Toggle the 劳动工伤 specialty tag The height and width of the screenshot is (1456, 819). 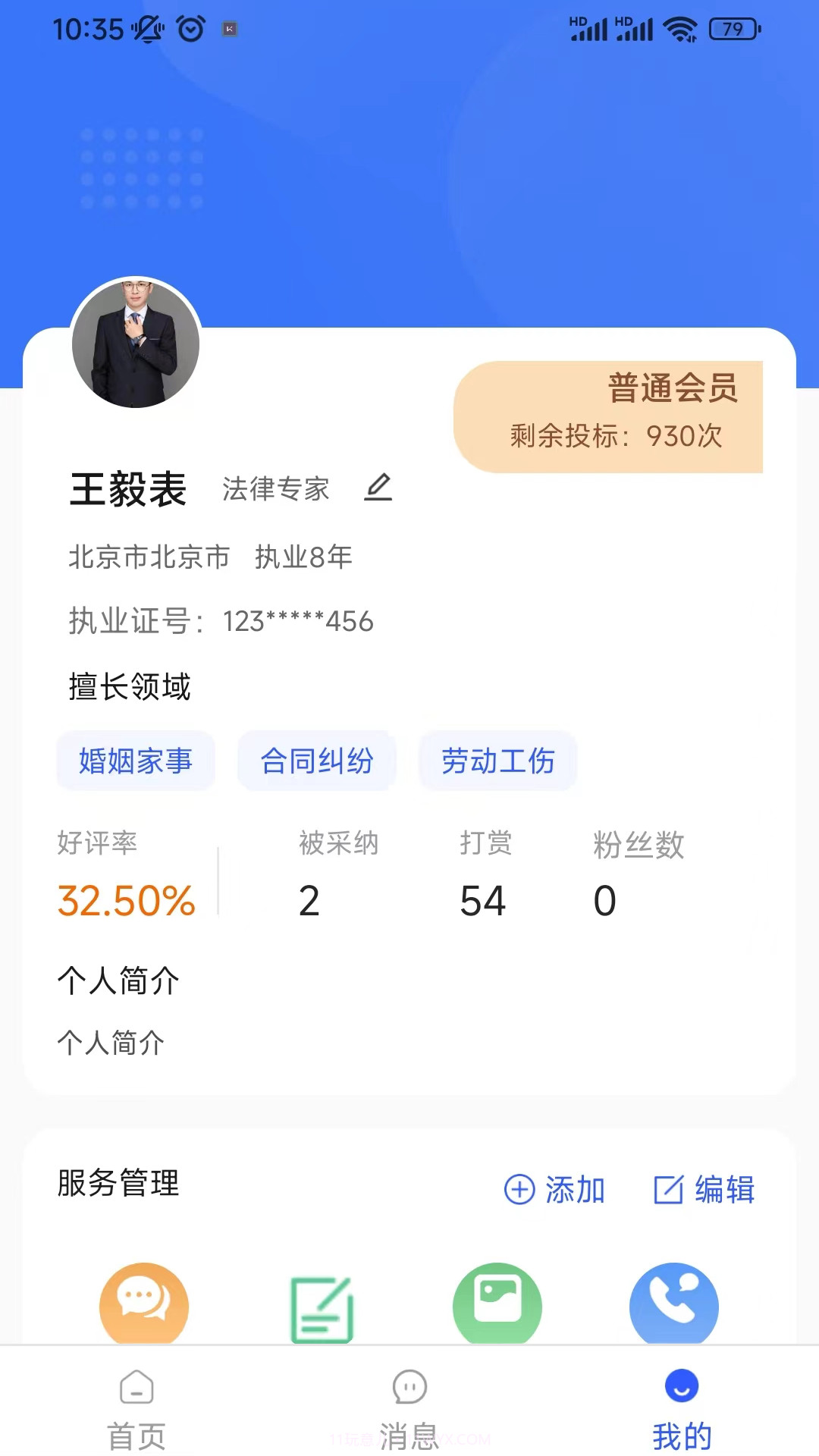(497, 761)
